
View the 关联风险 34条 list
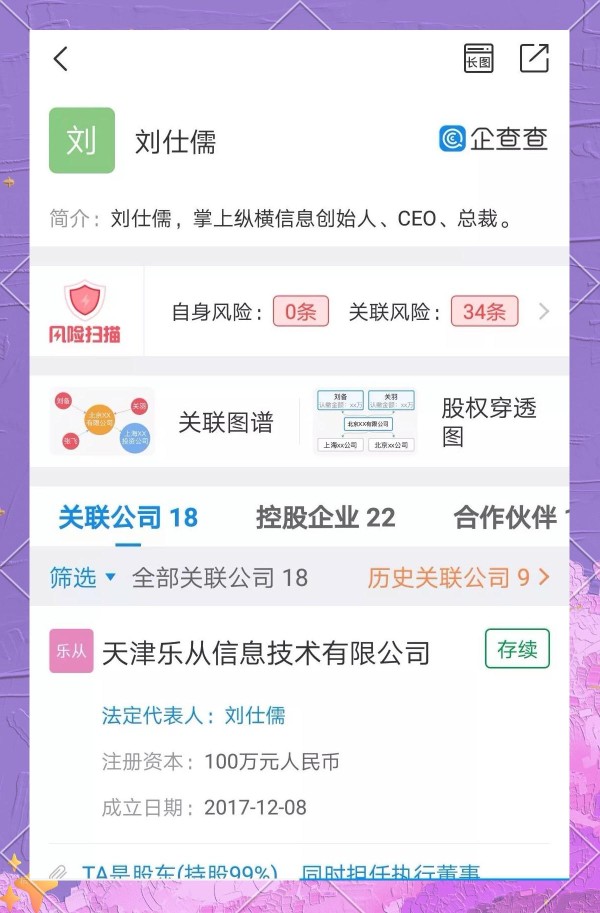click(484, 312)
